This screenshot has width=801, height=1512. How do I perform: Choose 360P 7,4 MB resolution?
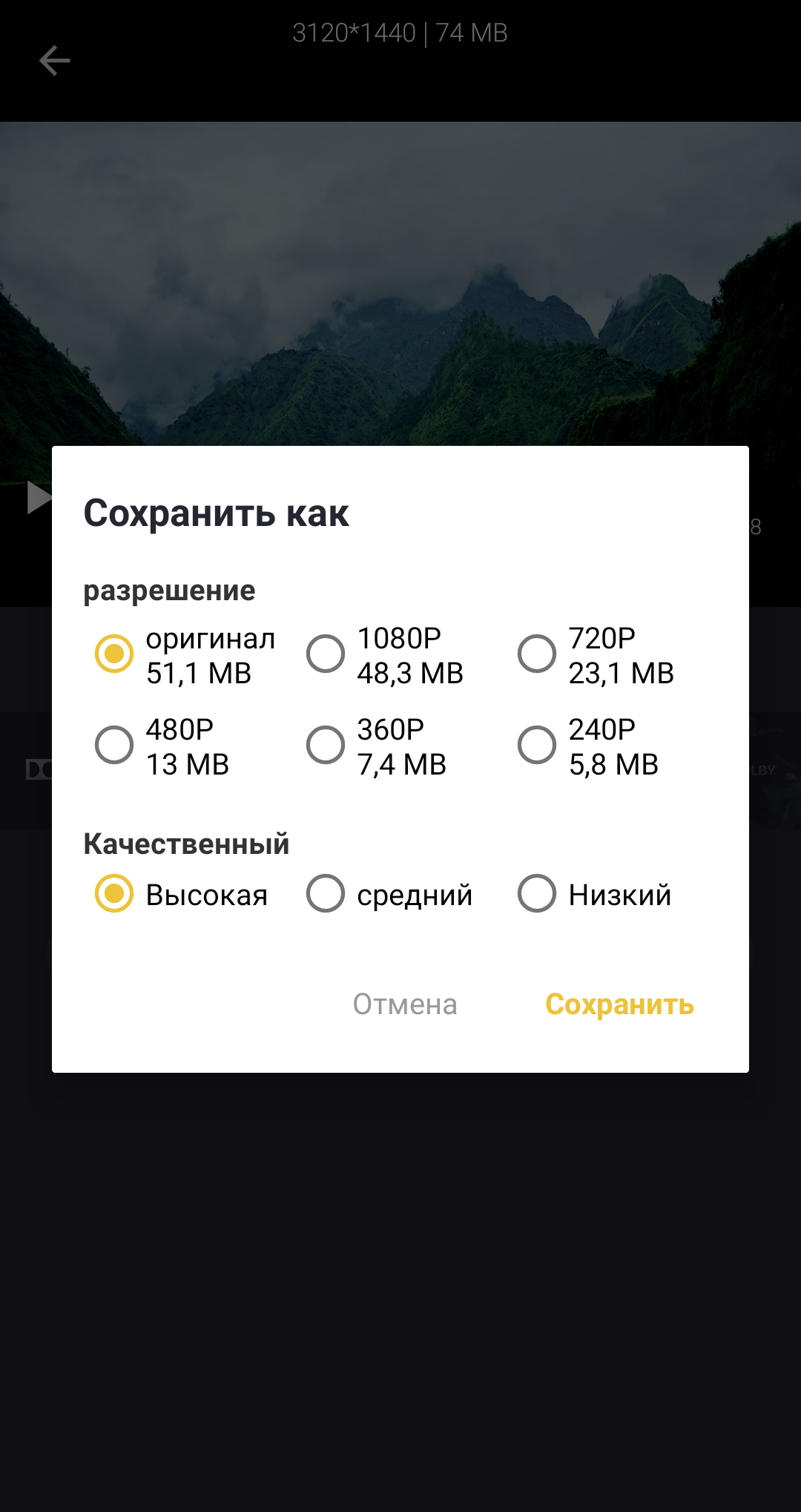coord(326,745)
